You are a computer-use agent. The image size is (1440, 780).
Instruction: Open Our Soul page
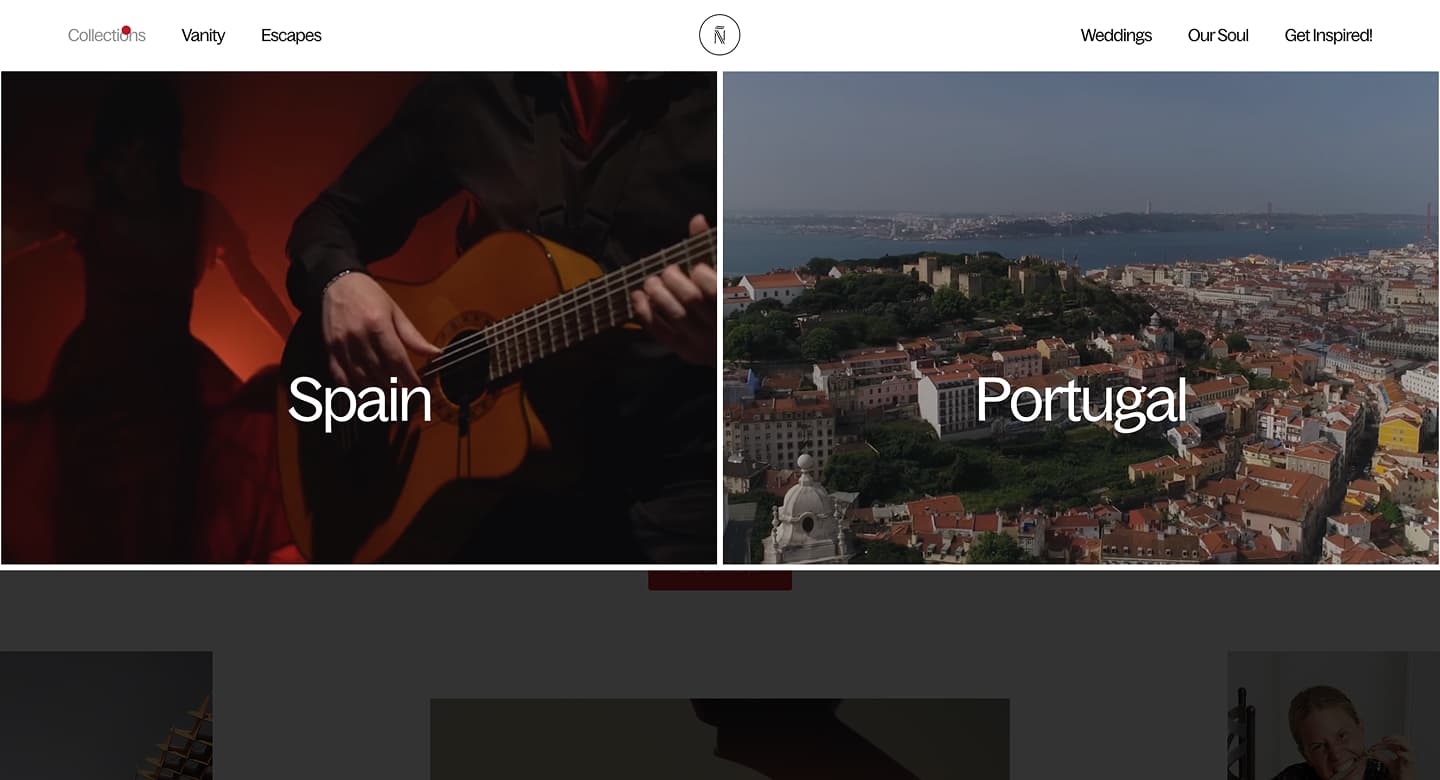click(1218, 36)
